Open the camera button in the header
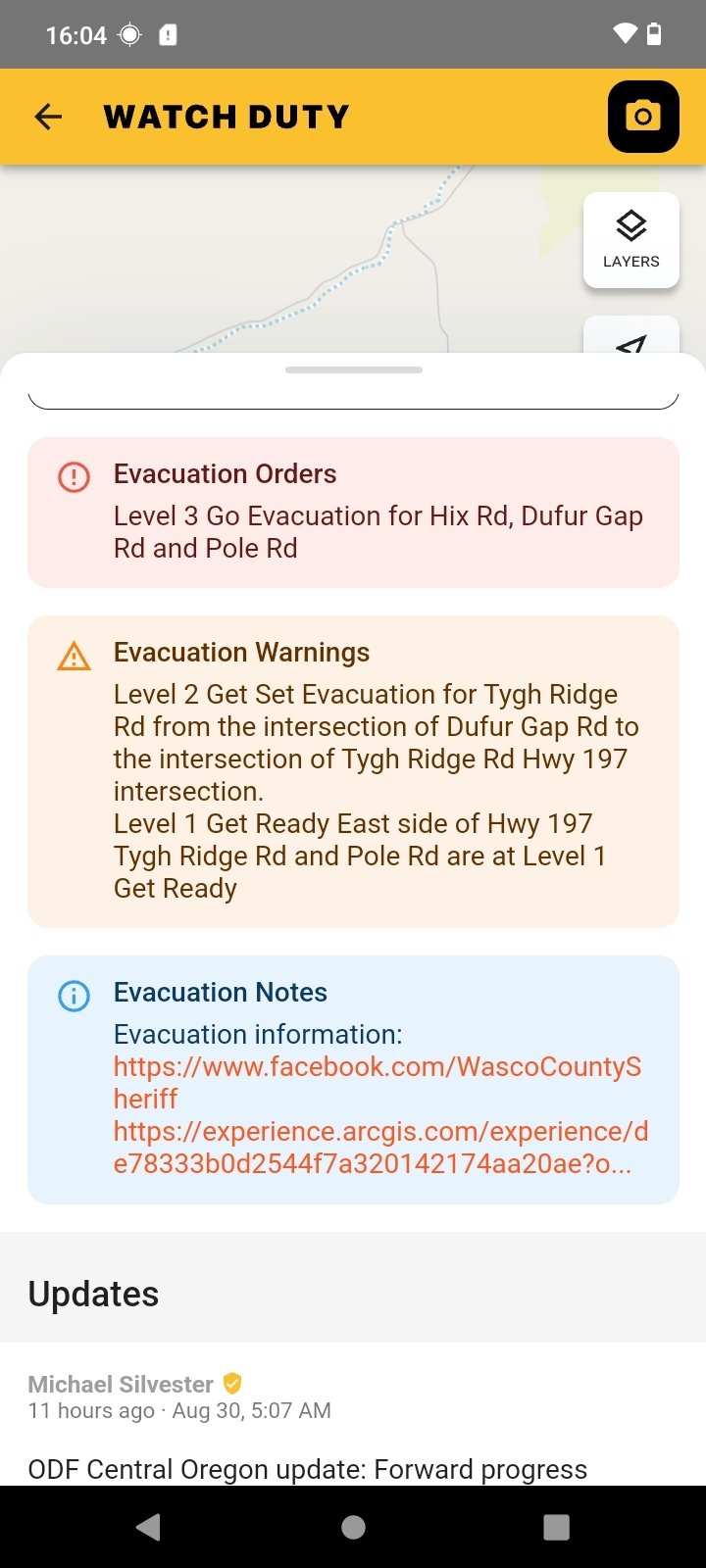Image resolution: width=706 pixels, height=1568 pixels. pos(643,117)
